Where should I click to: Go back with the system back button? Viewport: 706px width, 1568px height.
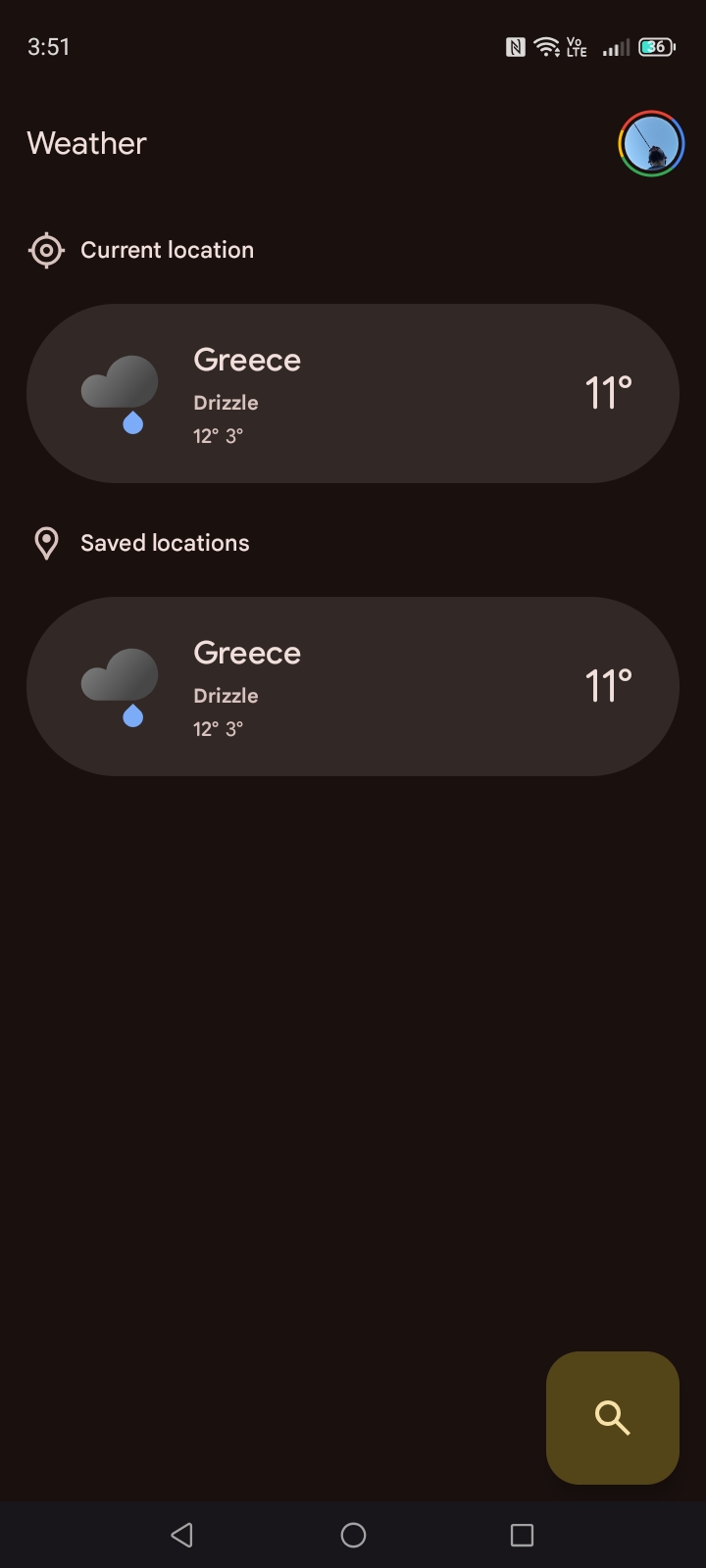pos(181,1535)
